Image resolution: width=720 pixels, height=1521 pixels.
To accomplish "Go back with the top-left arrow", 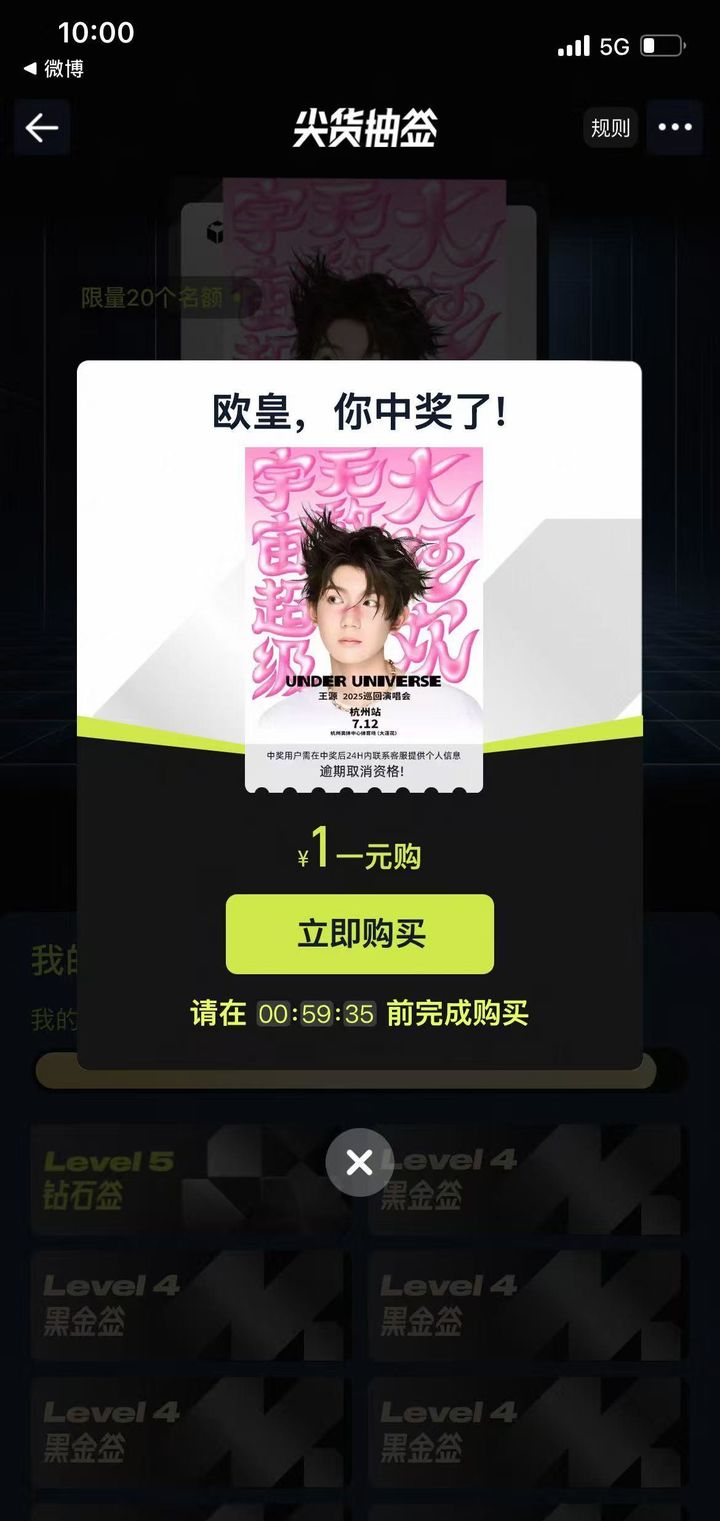I will tap(42, 128).
